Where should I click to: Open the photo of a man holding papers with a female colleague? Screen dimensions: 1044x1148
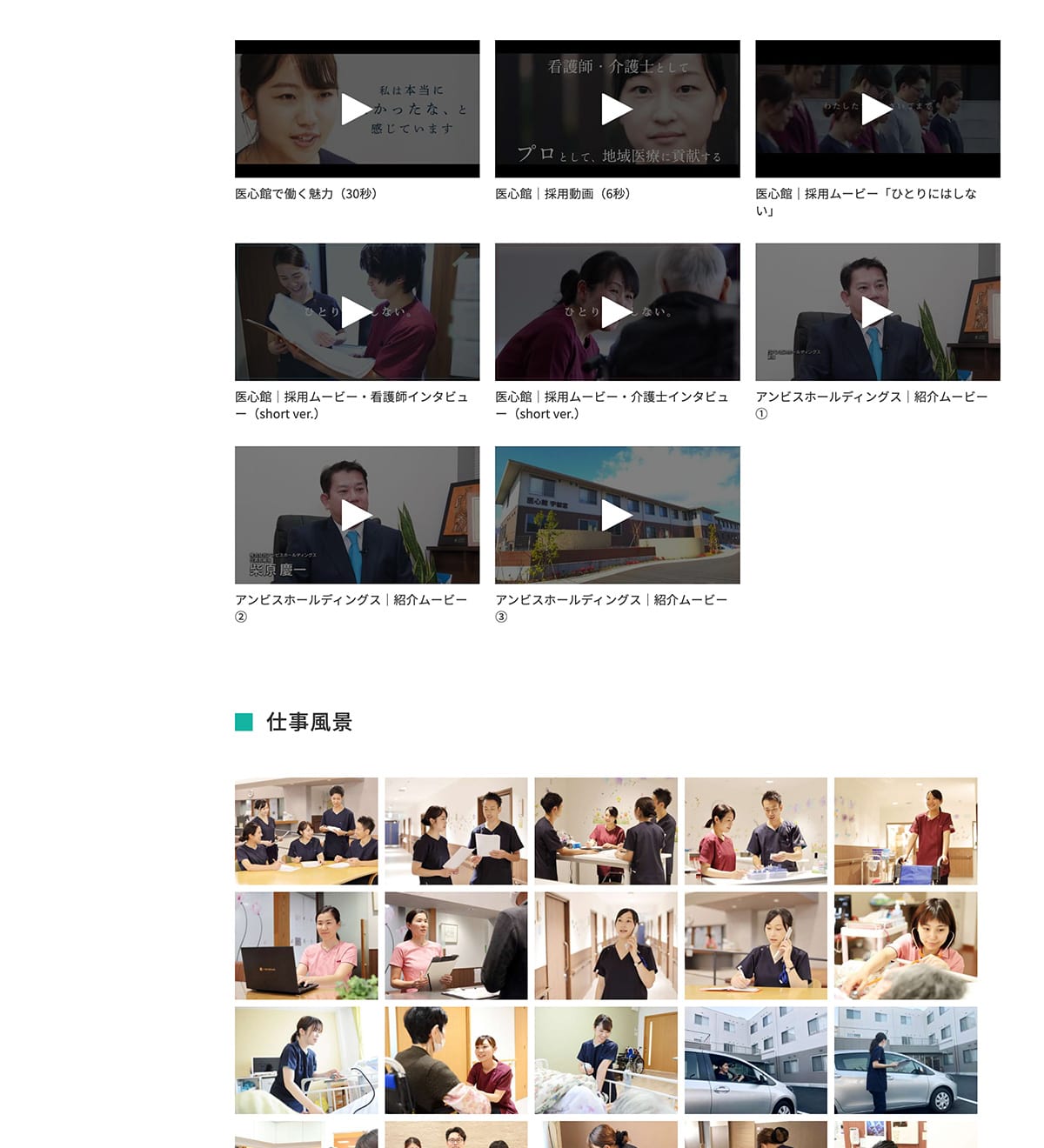click(x=456, y=831)
